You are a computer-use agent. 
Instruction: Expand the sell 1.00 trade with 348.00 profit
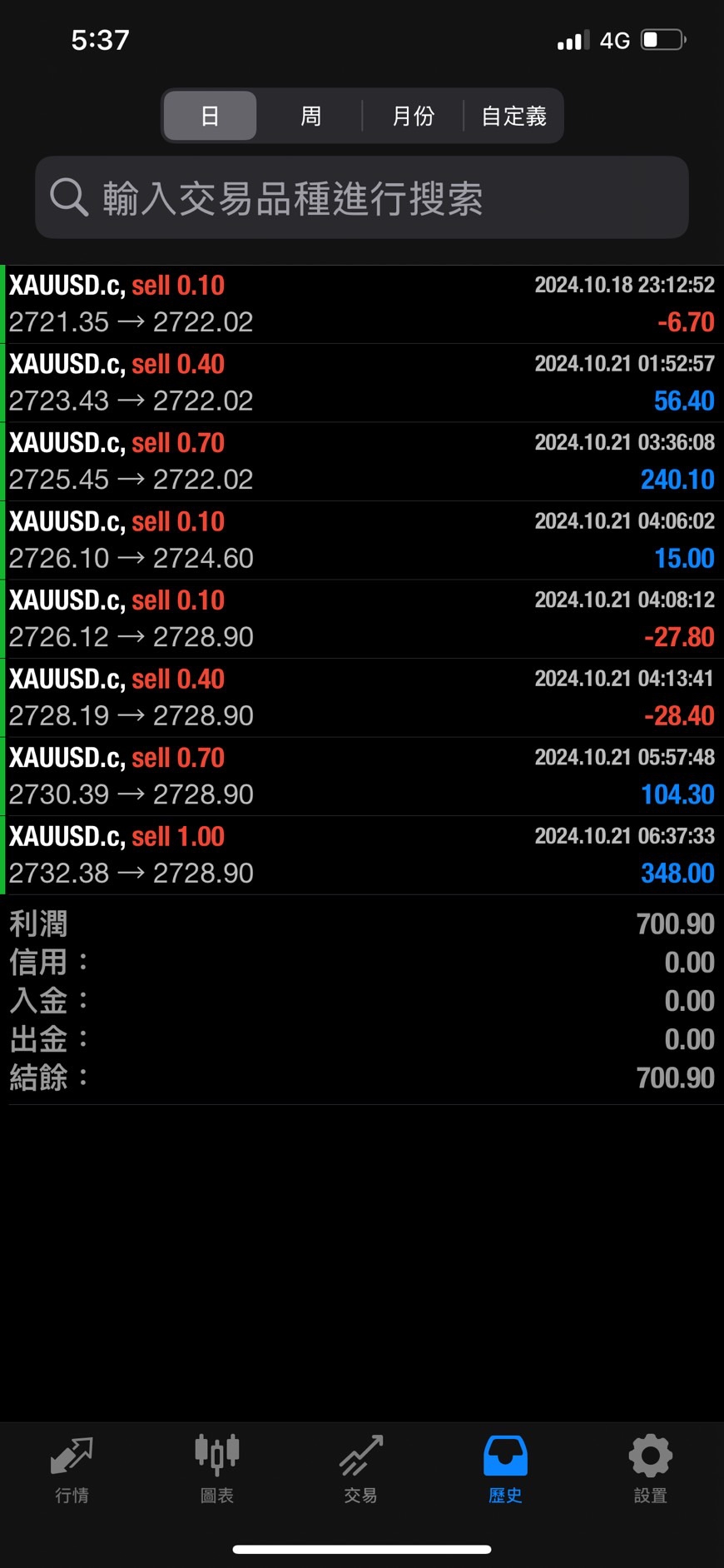[x=362, y=854]
